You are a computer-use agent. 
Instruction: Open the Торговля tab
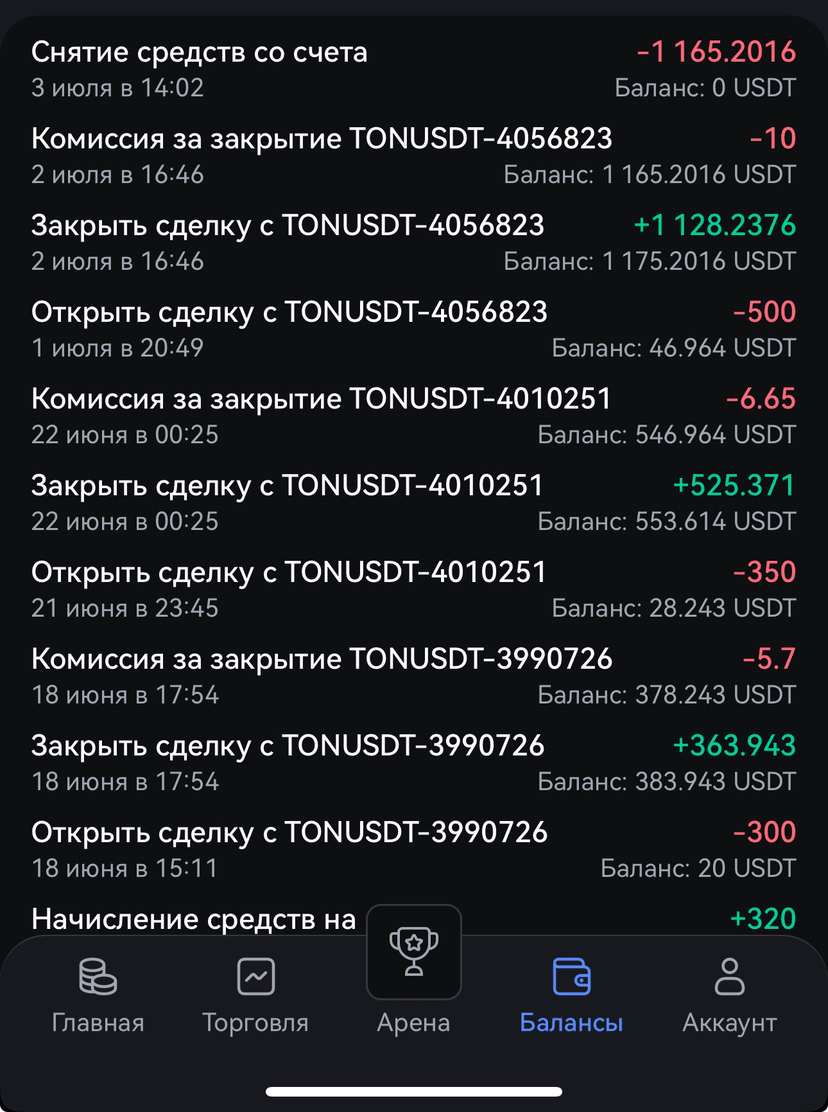(255, 995)
